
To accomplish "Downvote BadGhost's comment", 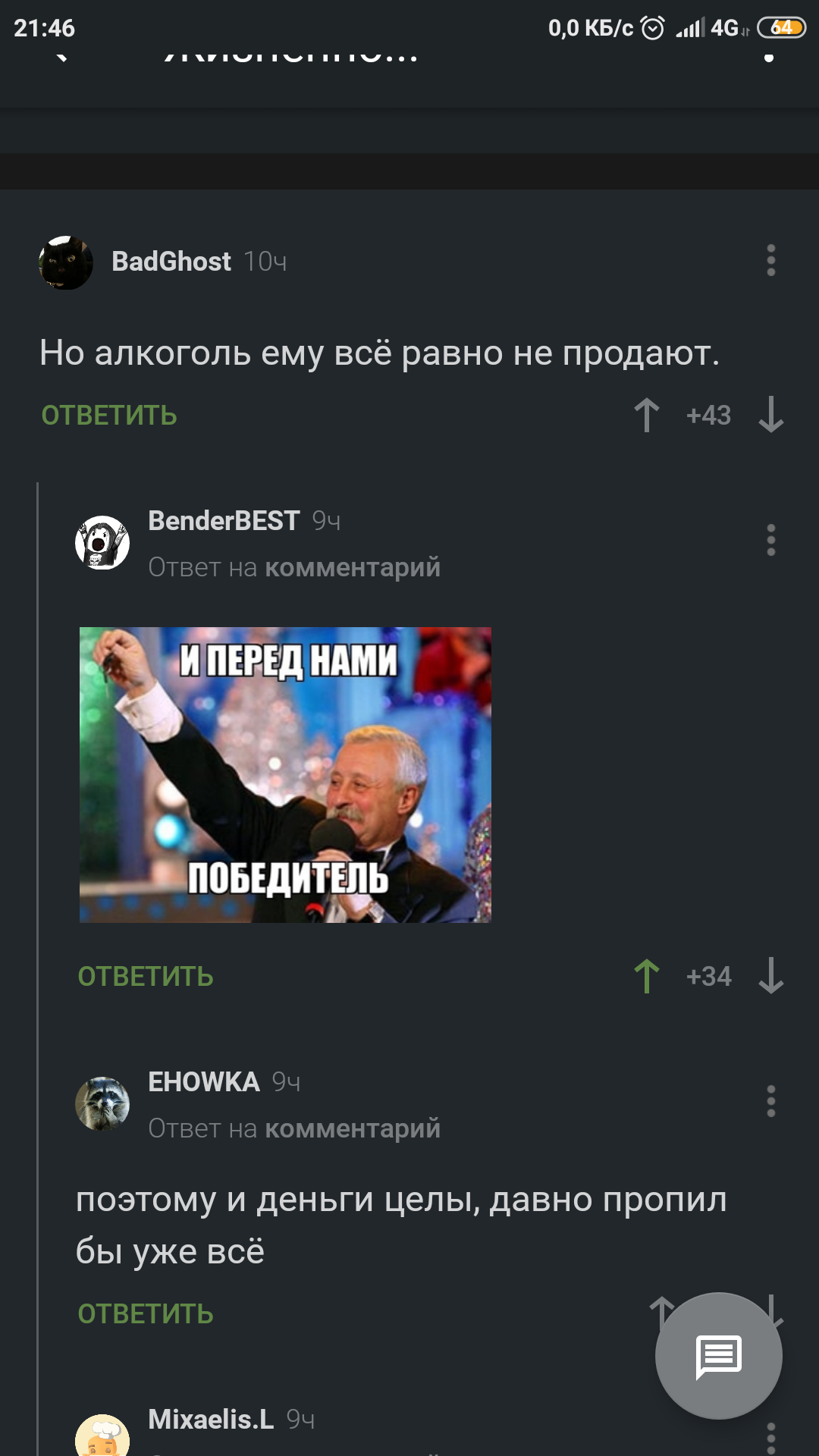I will click(x=770, y=415).
